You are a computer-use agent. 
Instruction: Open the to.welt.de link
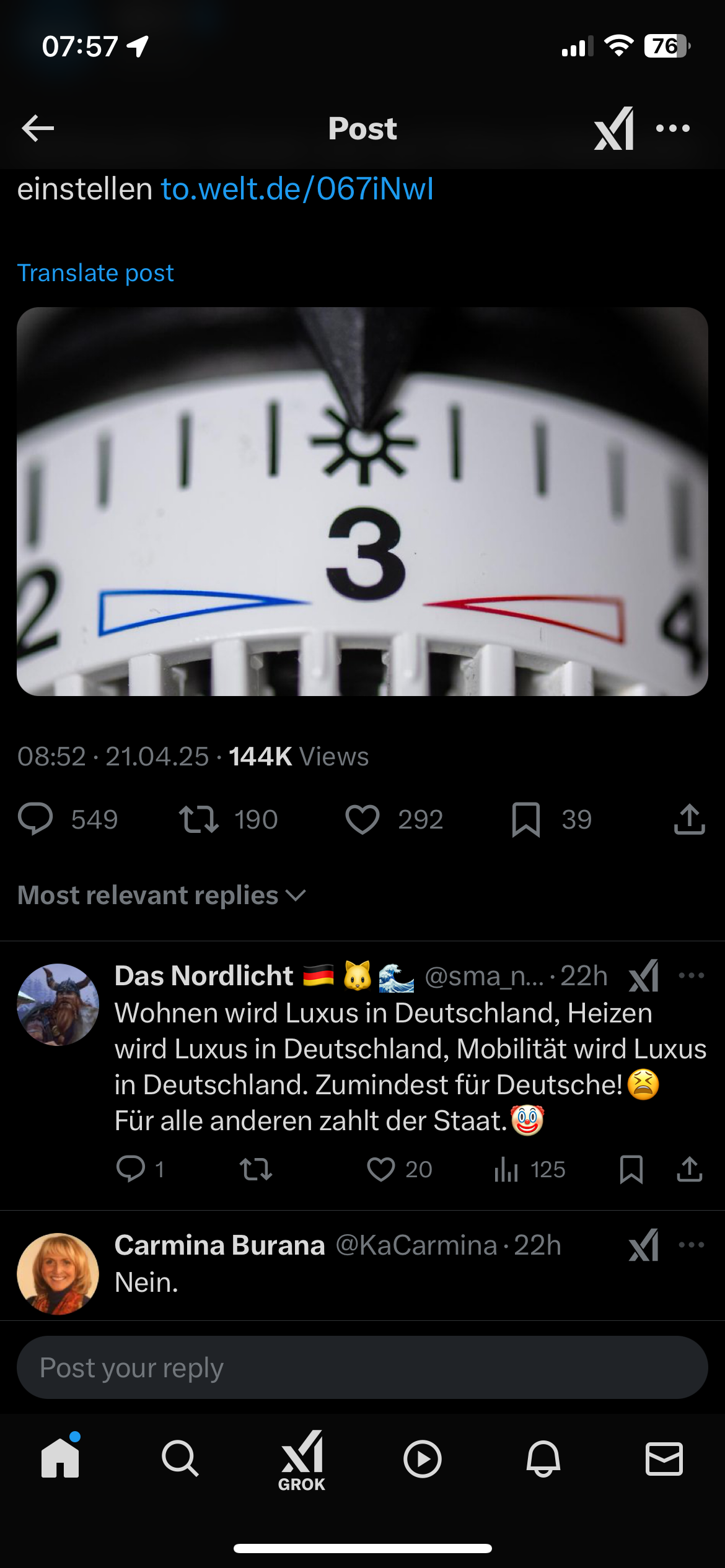297,189
